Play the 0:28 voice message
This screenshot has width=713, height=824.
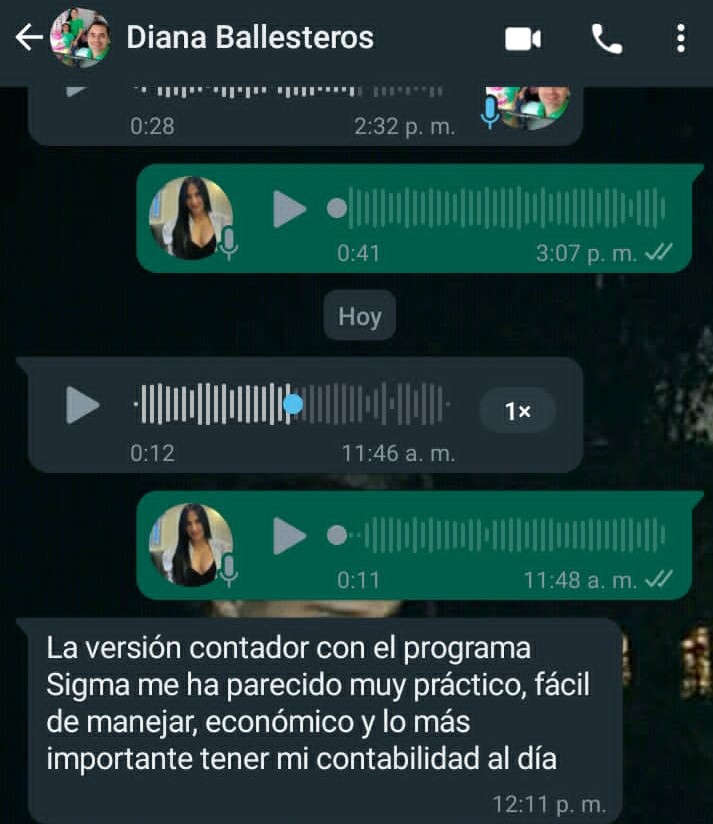(76, 90)
